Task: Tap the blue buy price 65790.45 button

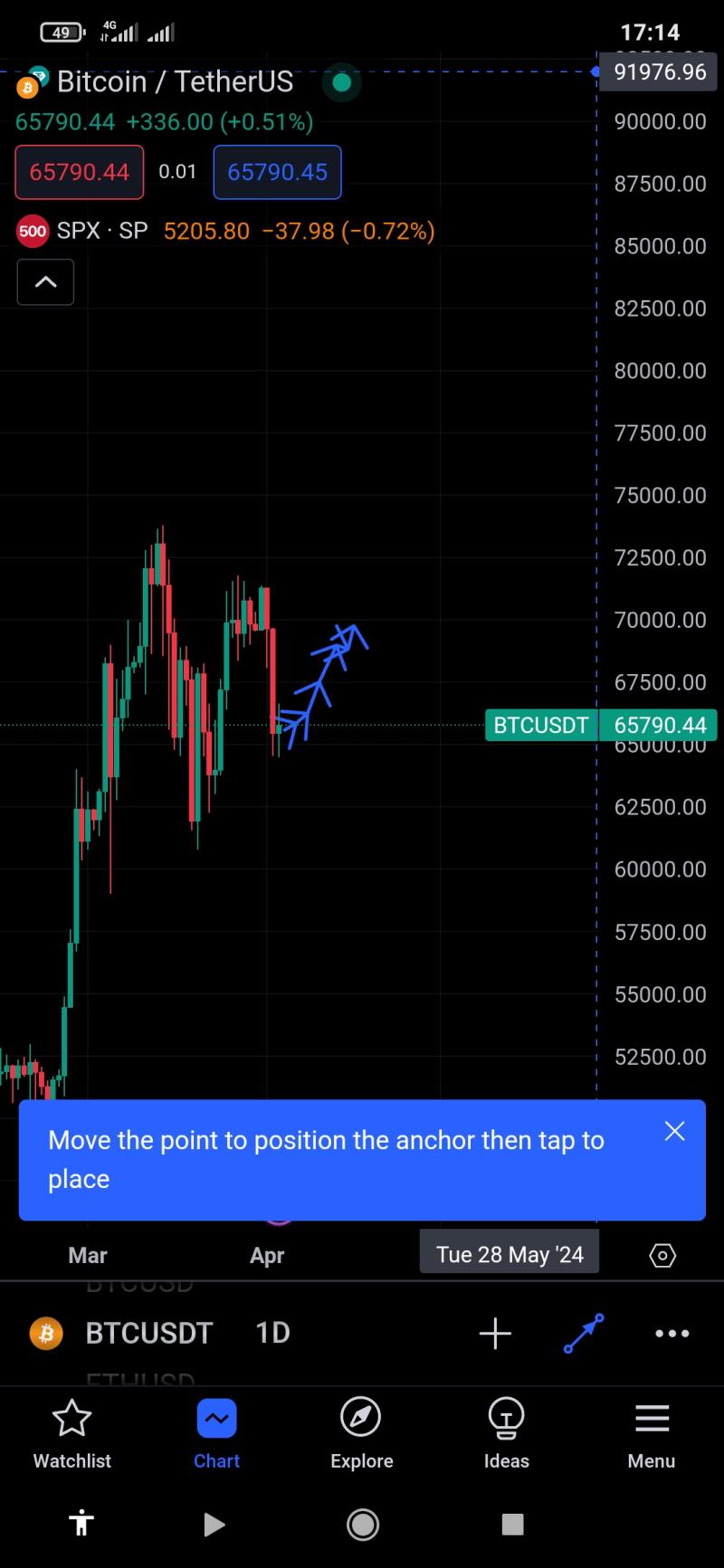Action: 277,172
